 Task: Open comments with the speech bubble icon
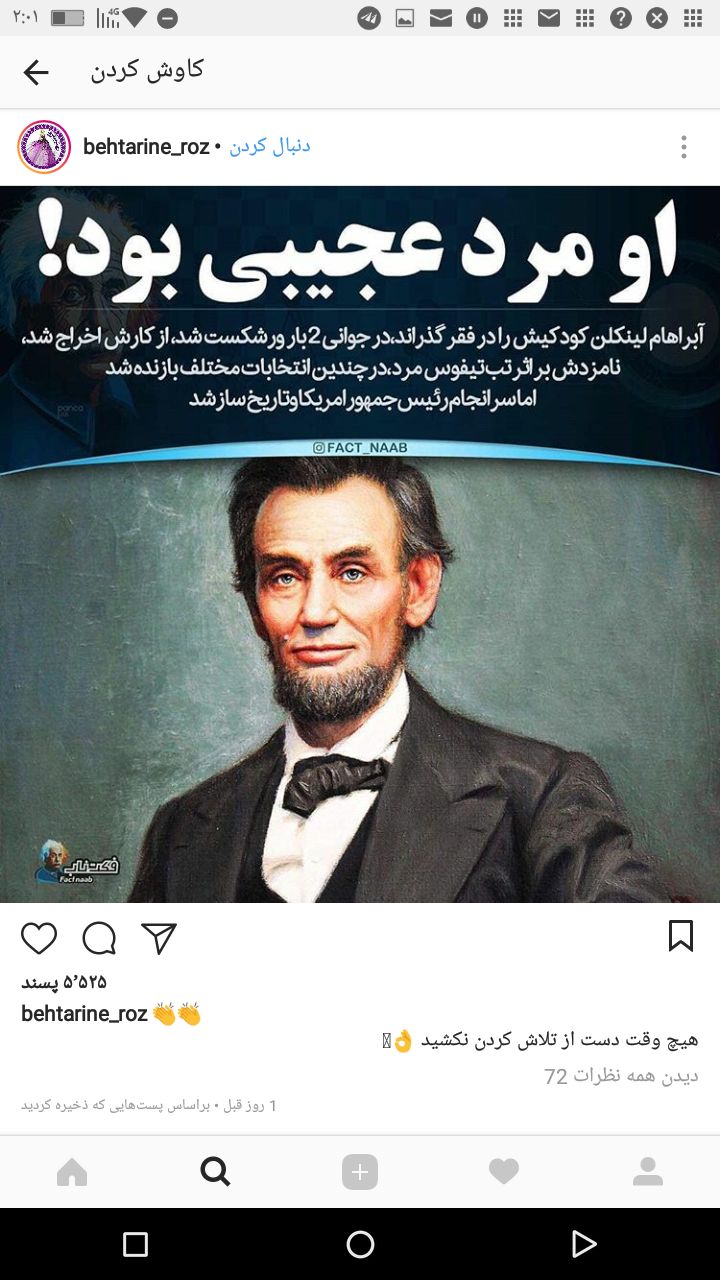point(99,938)
